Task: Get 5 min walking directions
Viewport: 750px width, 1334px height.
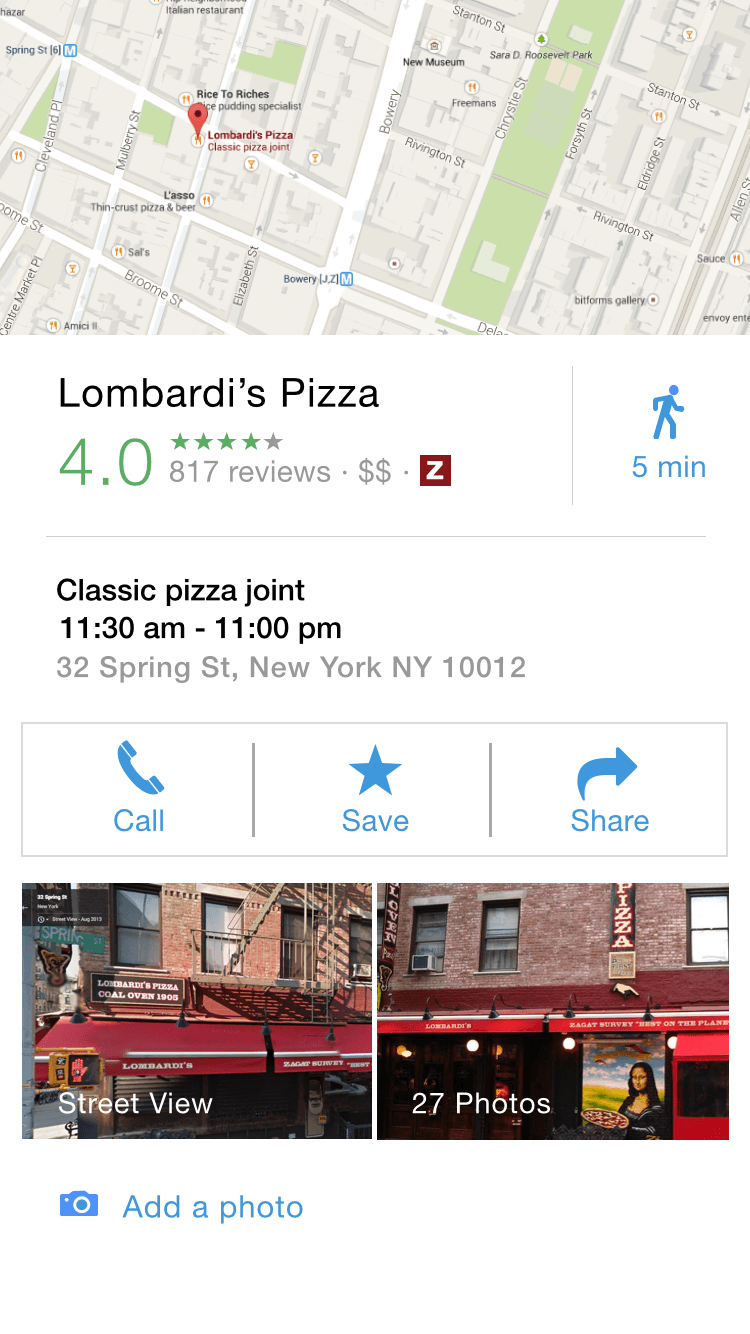Action: 668,434
